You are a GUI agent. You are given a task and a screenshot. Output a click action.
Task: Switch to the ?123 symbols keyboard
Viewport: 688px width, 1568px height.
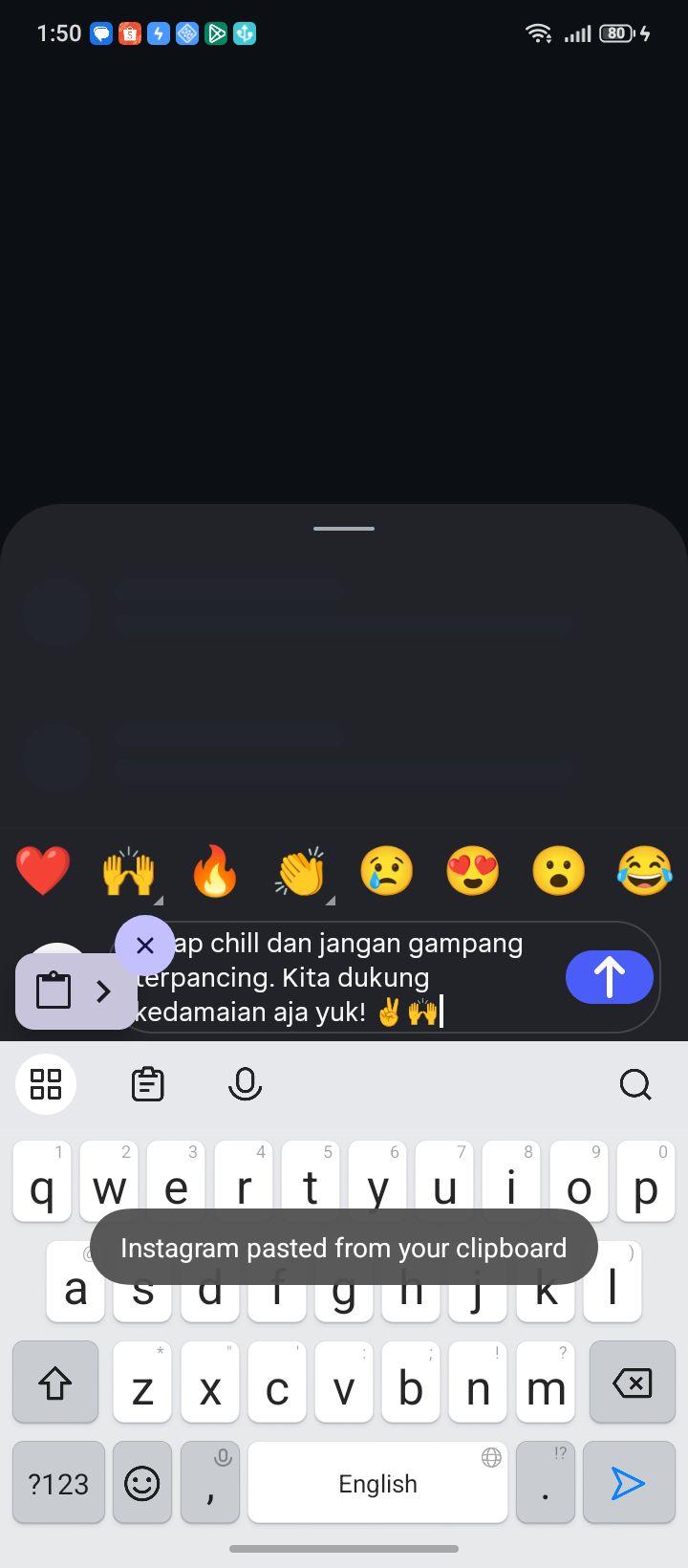pos(58,1483)
